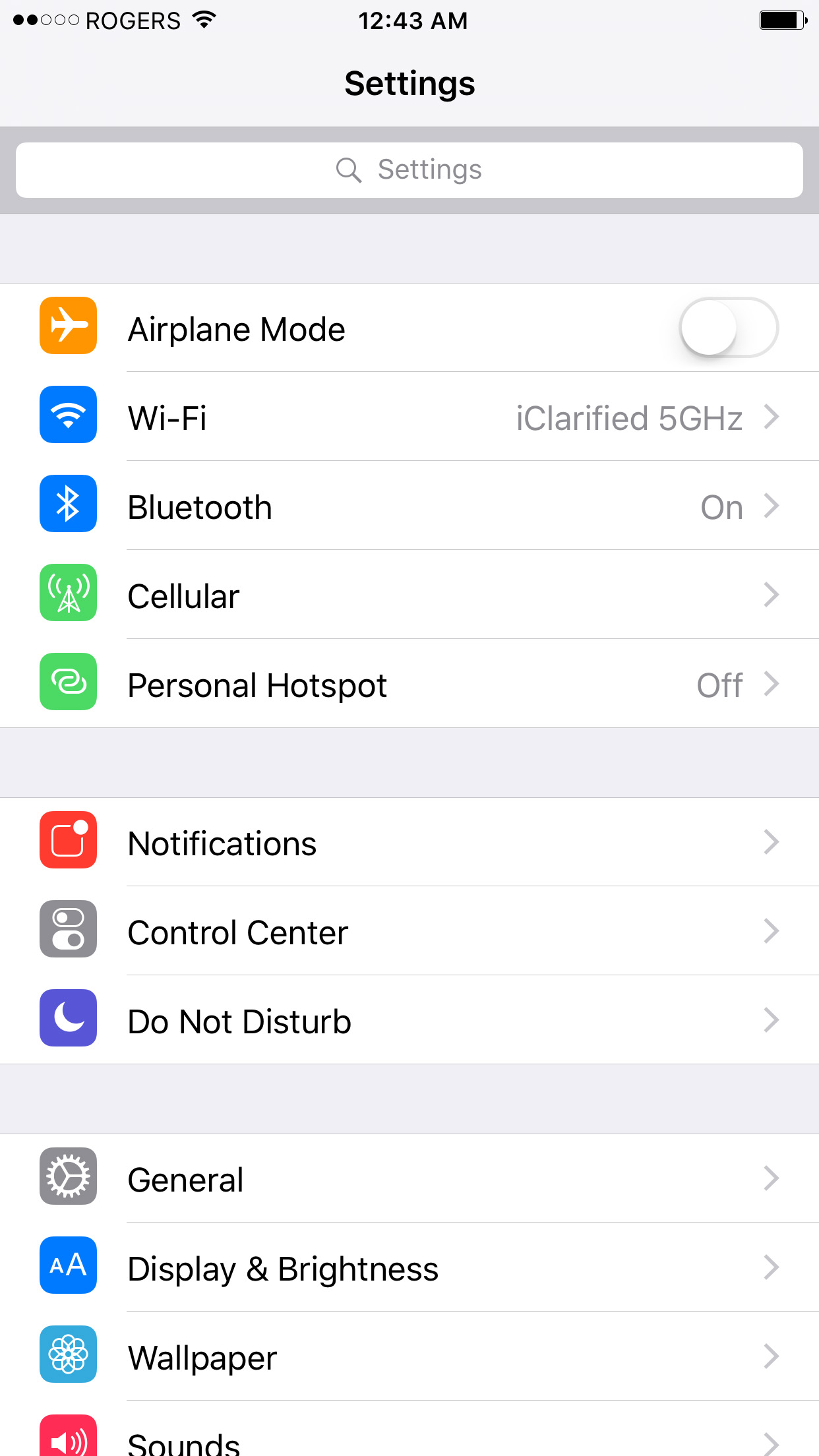Open General settings
819x1456 pixels.
pos(409,1179)
